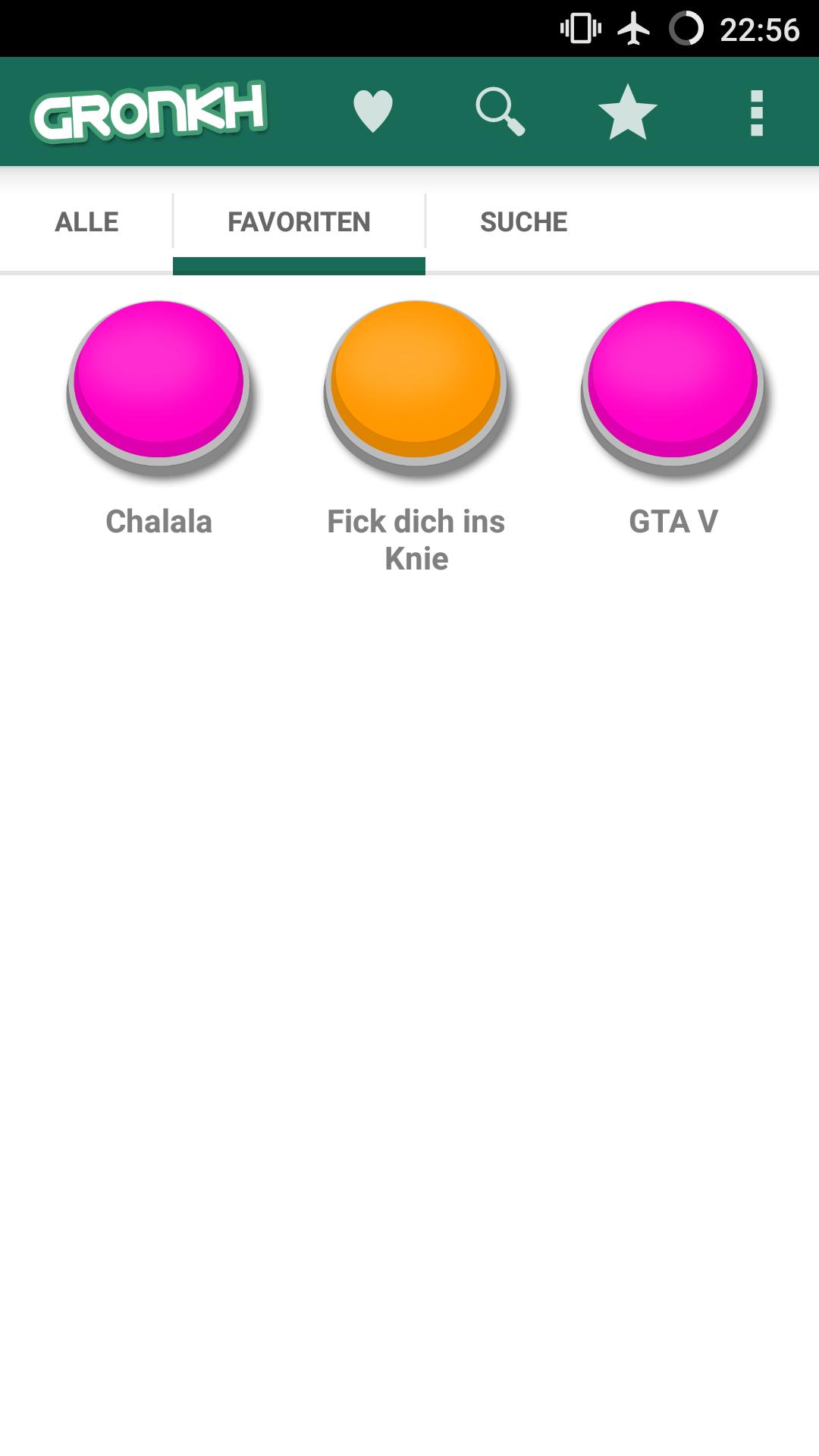Go to the SUCHE tab
The image size is (819, 1456).
click(523, 222)
